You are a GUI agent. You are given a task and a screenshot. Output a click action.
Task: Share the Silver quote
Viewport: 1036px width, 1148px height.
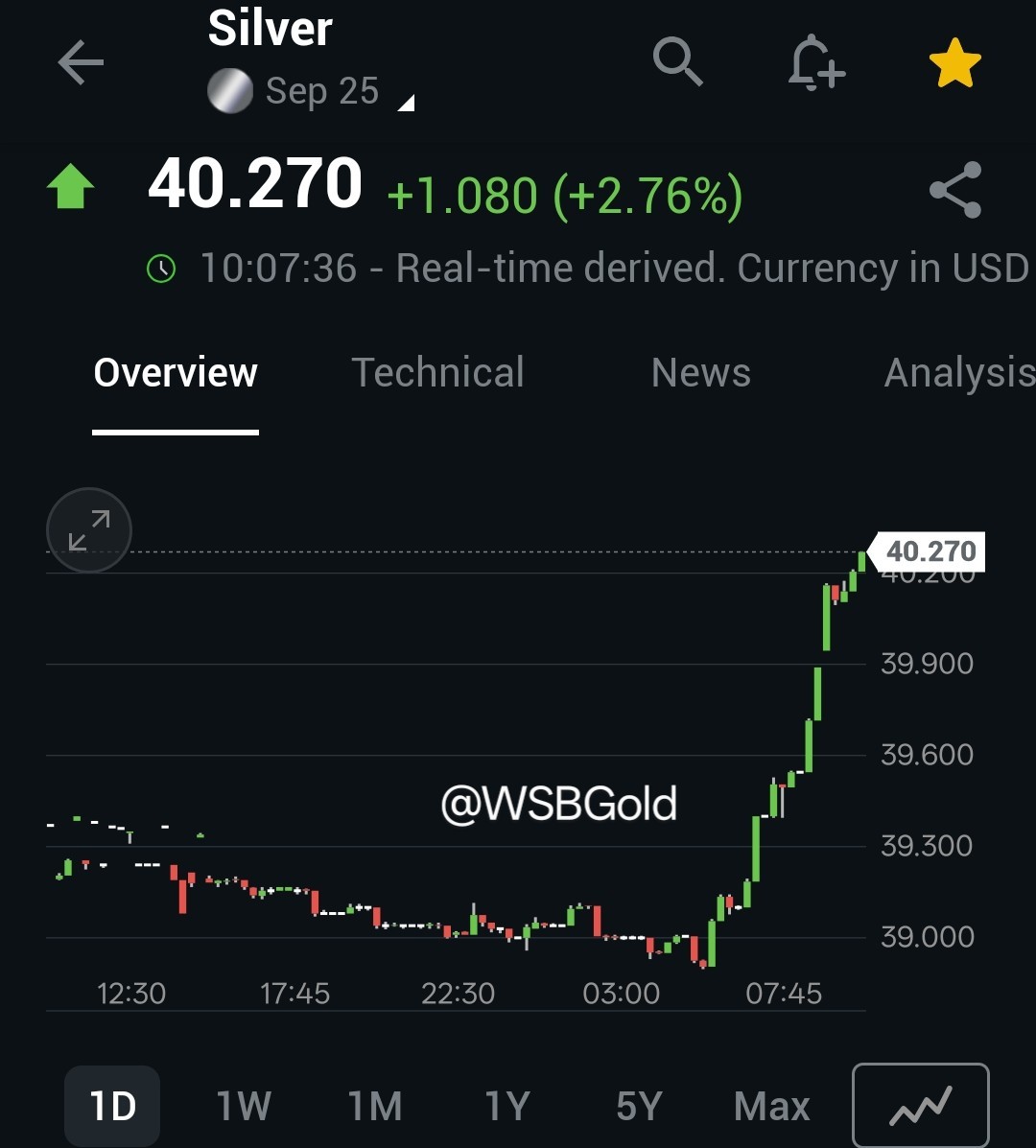955,190
